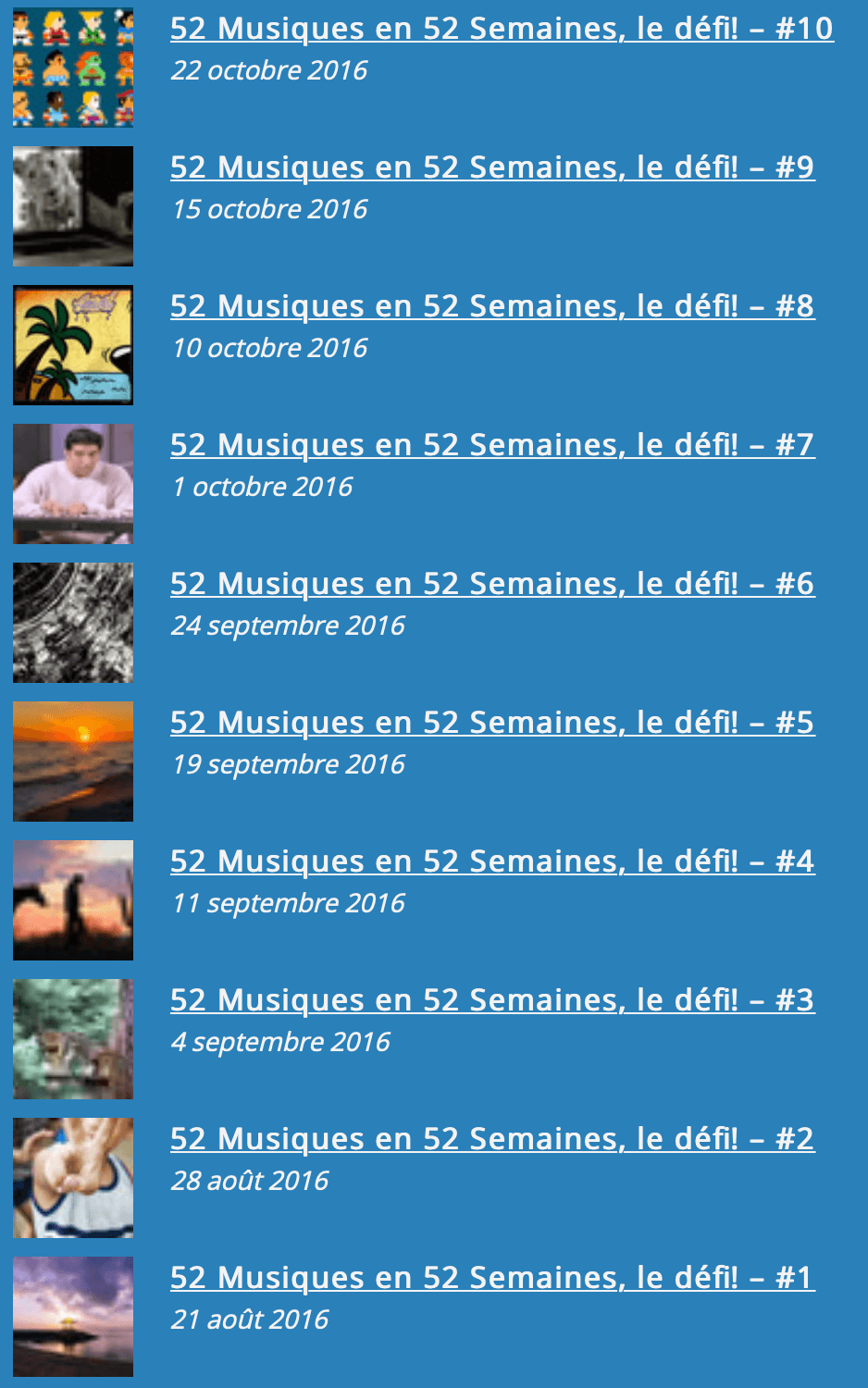Click the greenish scene thumbnail next to post #3
Viewport: 868px width, 1388px height.
tap(73, 1037)
